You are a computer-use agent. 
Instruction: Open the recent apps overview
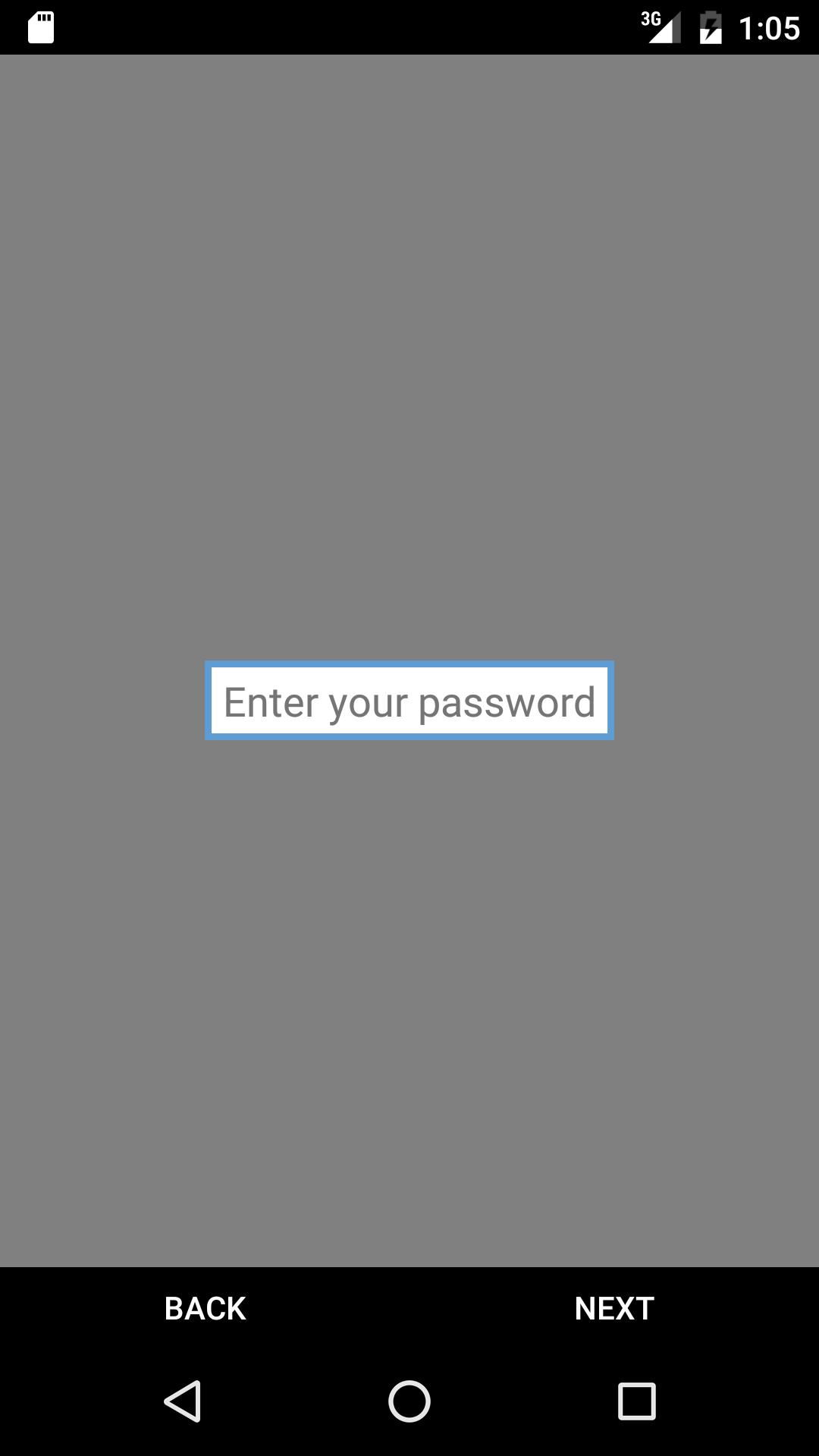tap(636, 1401)
